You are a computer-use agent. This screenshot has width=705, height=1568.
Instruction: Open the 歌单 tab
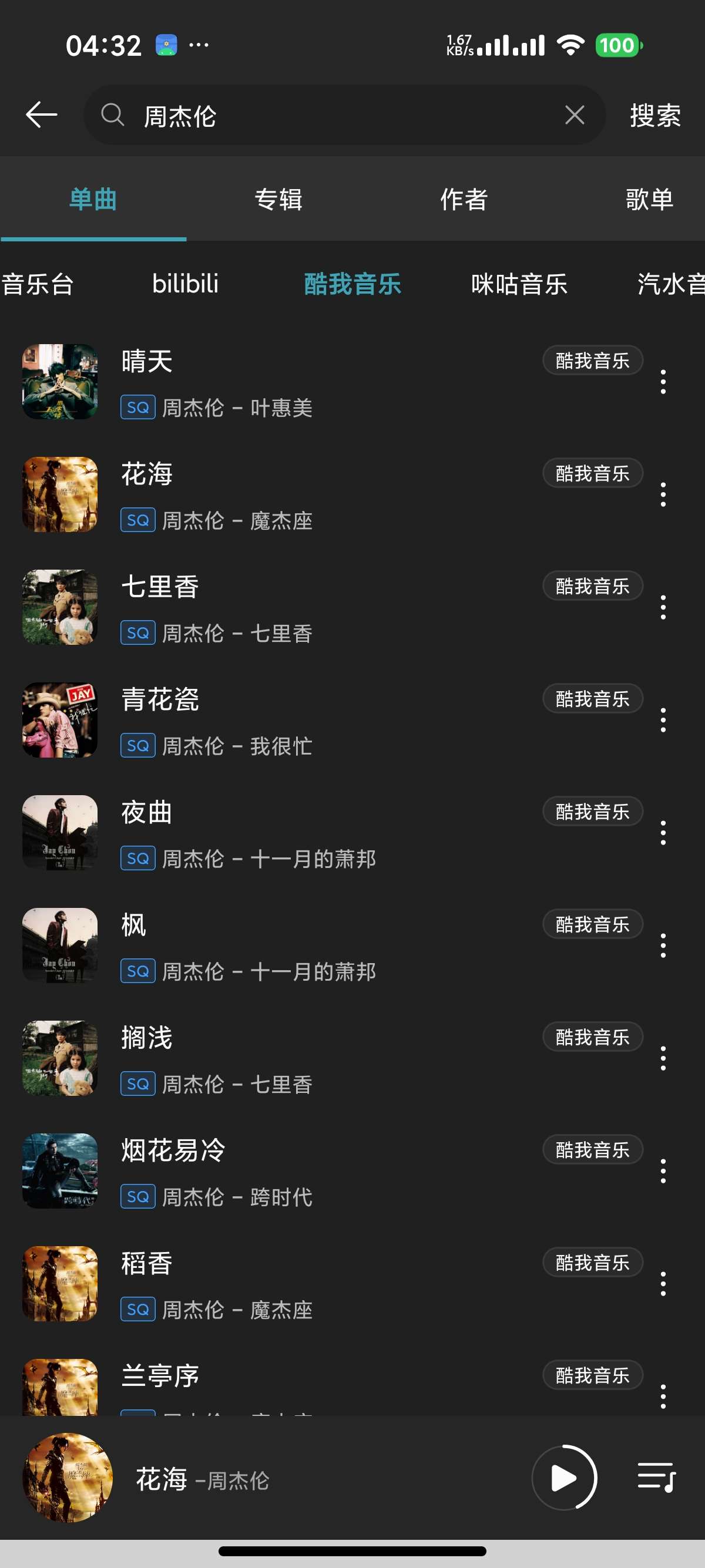tap(649, 198)
